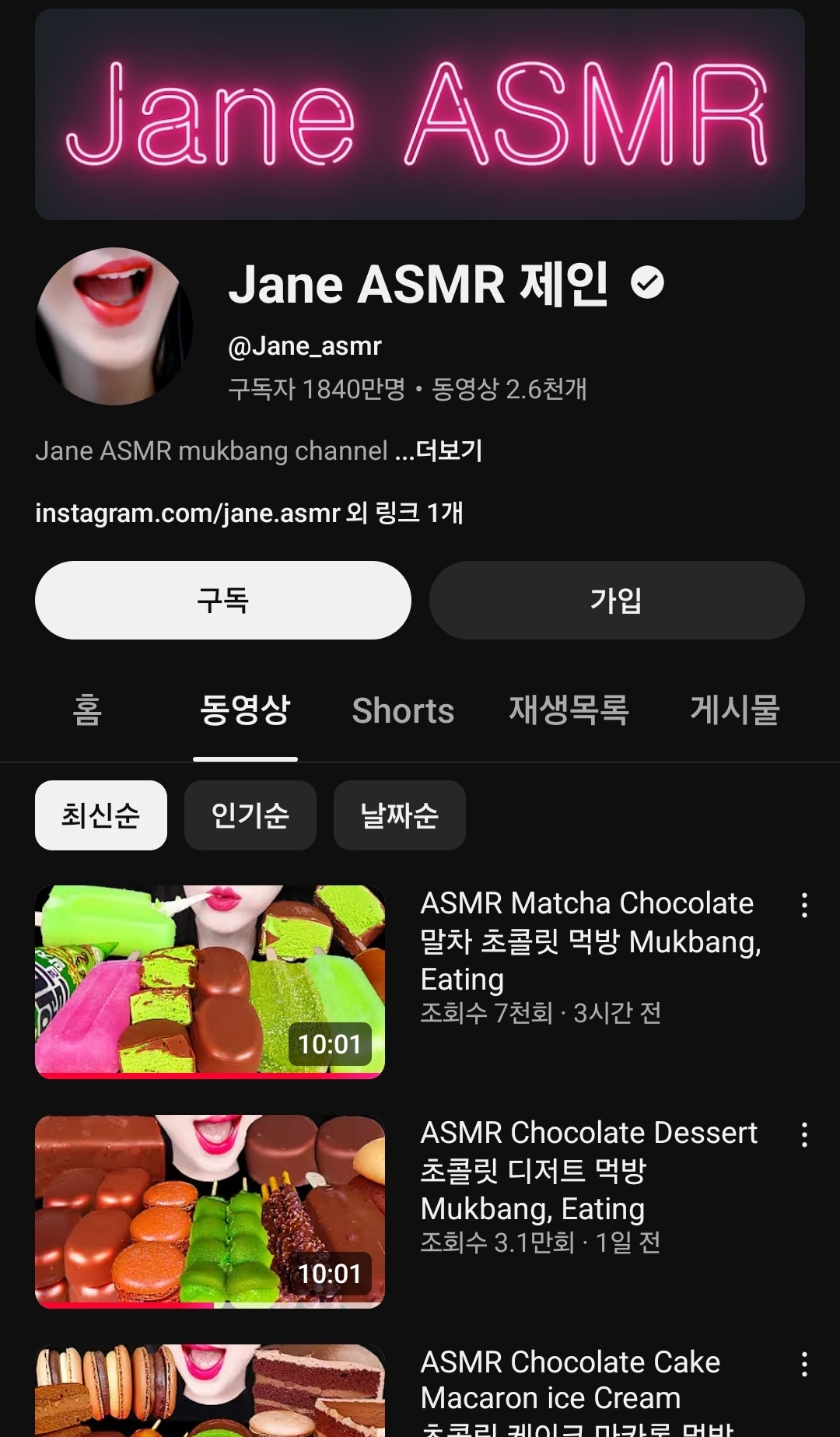Open the instagram.com/jane.asmr link

184,512
